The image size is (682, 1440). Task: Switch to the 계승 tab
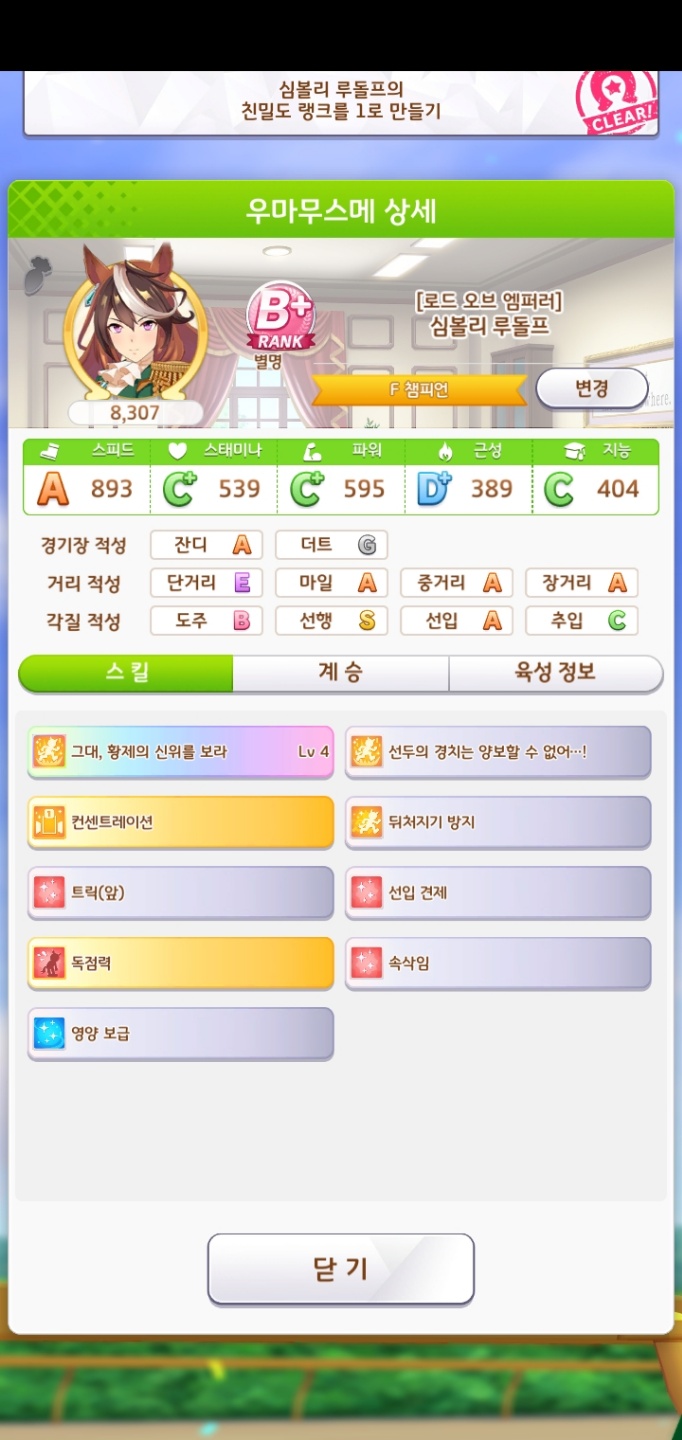340,673
